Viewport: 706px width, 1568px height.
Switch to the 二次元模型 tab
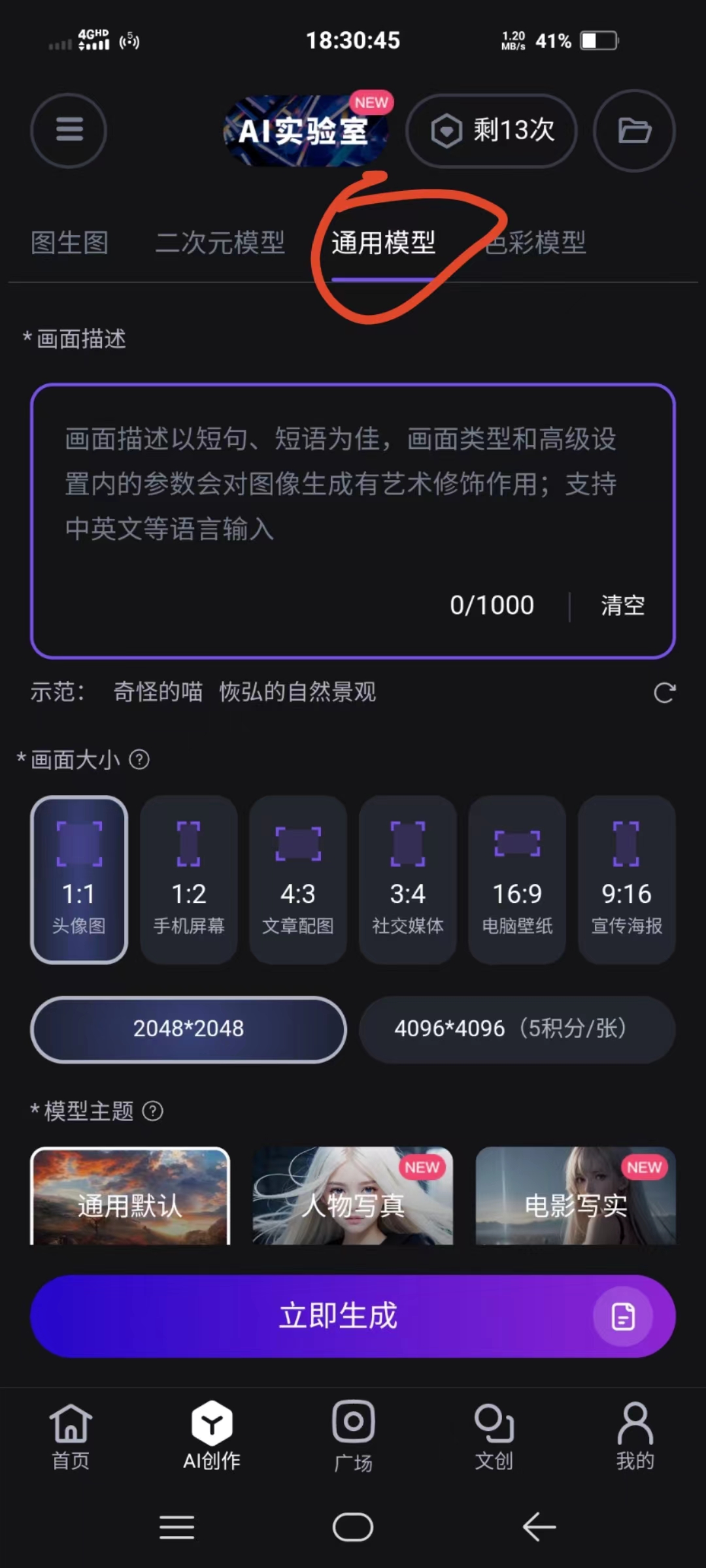coord(220,243)
